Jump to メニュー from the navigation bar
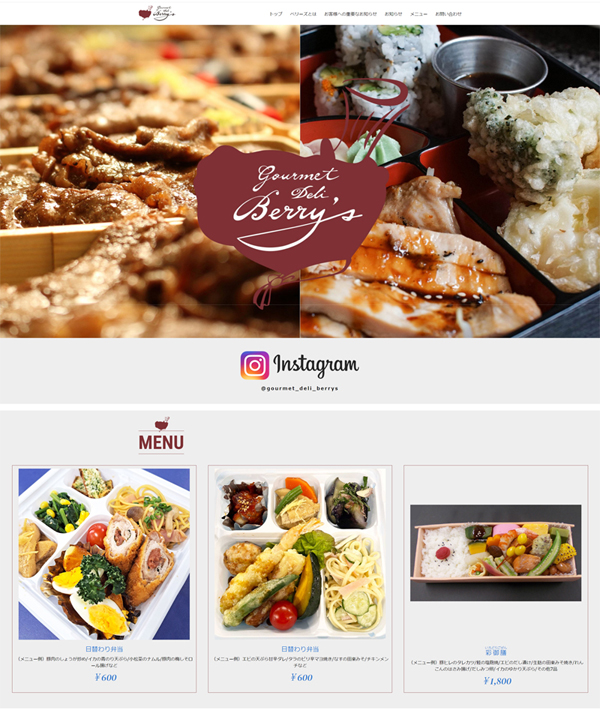Image resolution: width=600 pixels, height=722 pixels. 419,14
